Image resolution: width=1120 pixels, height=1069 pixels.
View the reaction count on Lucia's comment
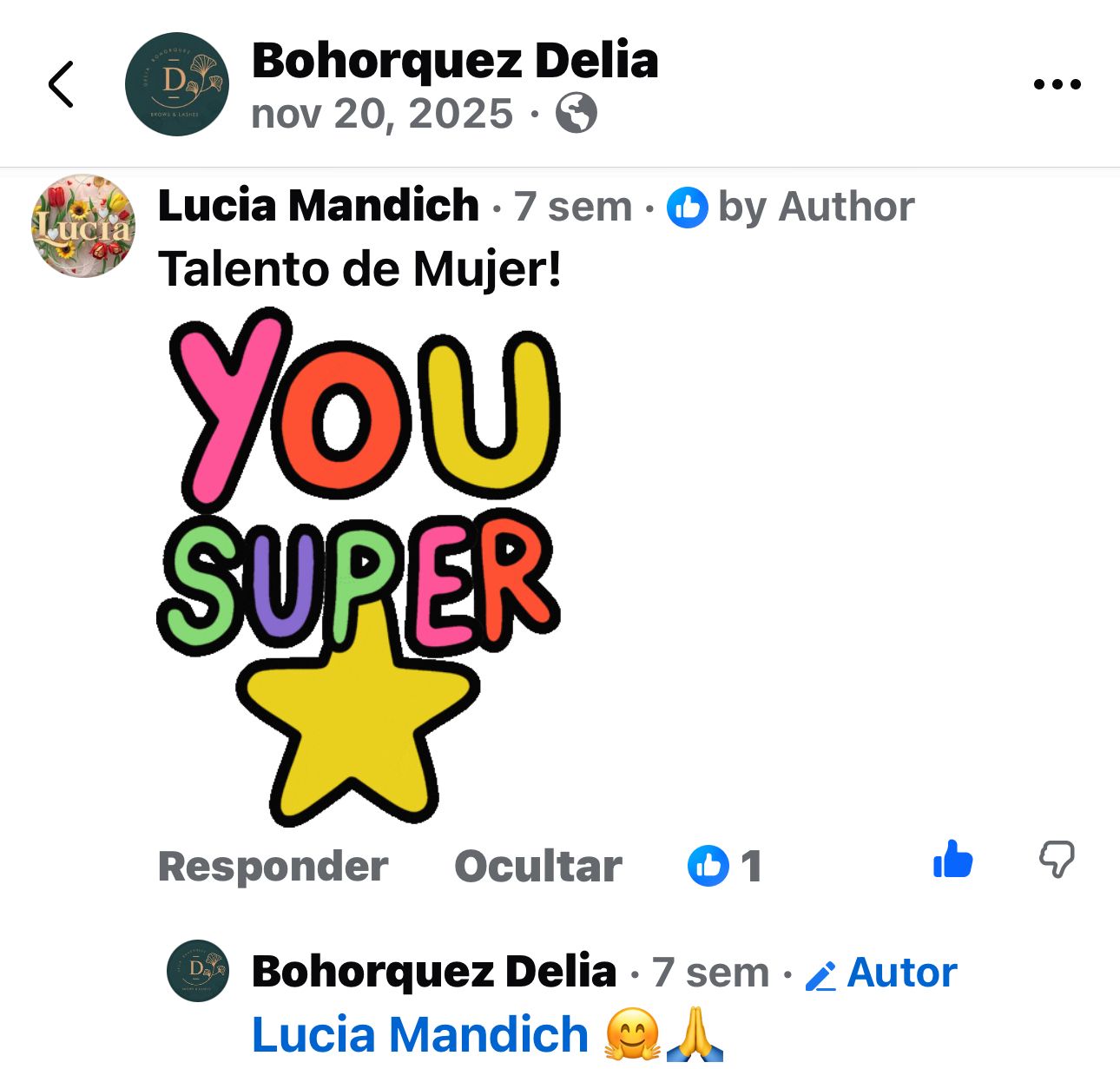[x=725, y=866]
